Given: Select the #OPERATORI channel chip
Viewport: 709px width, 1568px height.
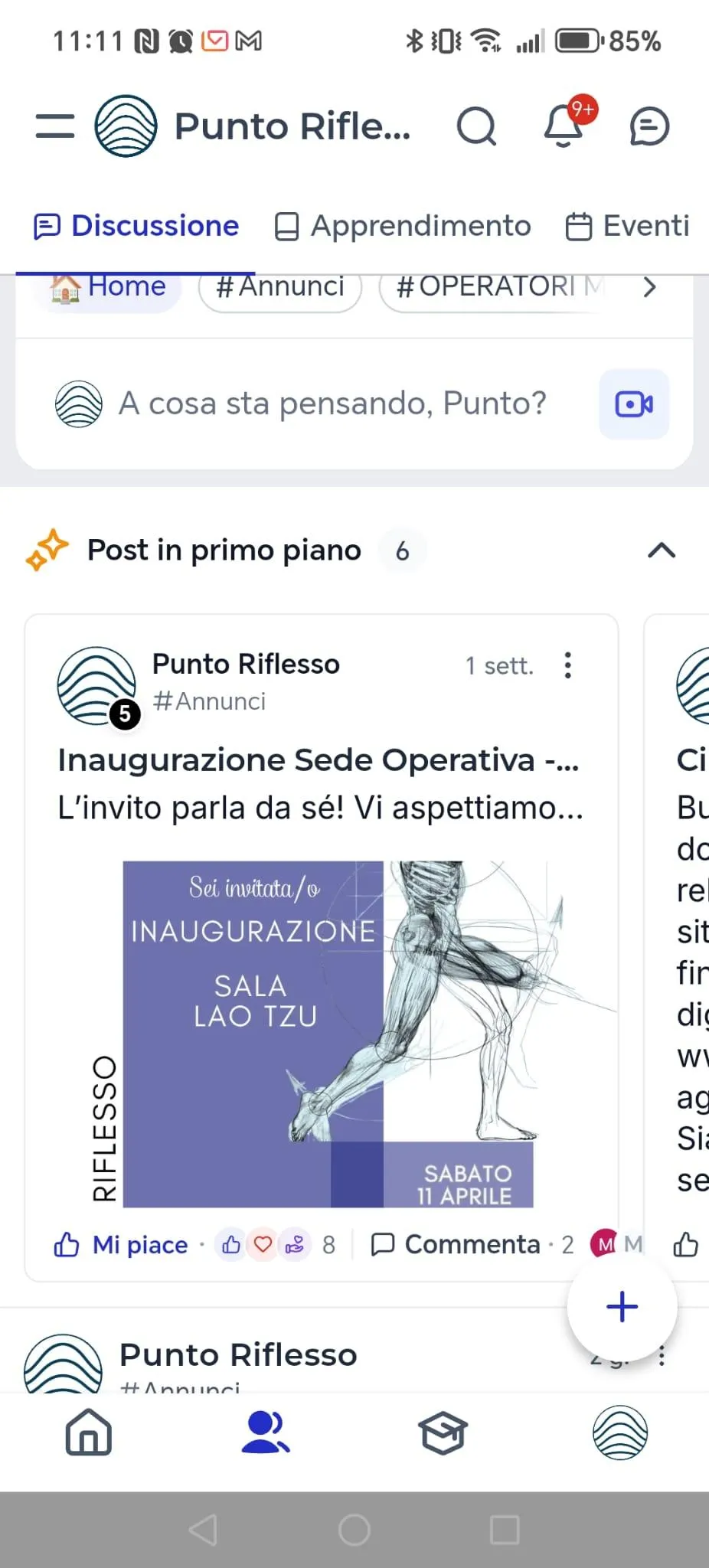Looking at the screenshot, I should click(x=494, y=288).
